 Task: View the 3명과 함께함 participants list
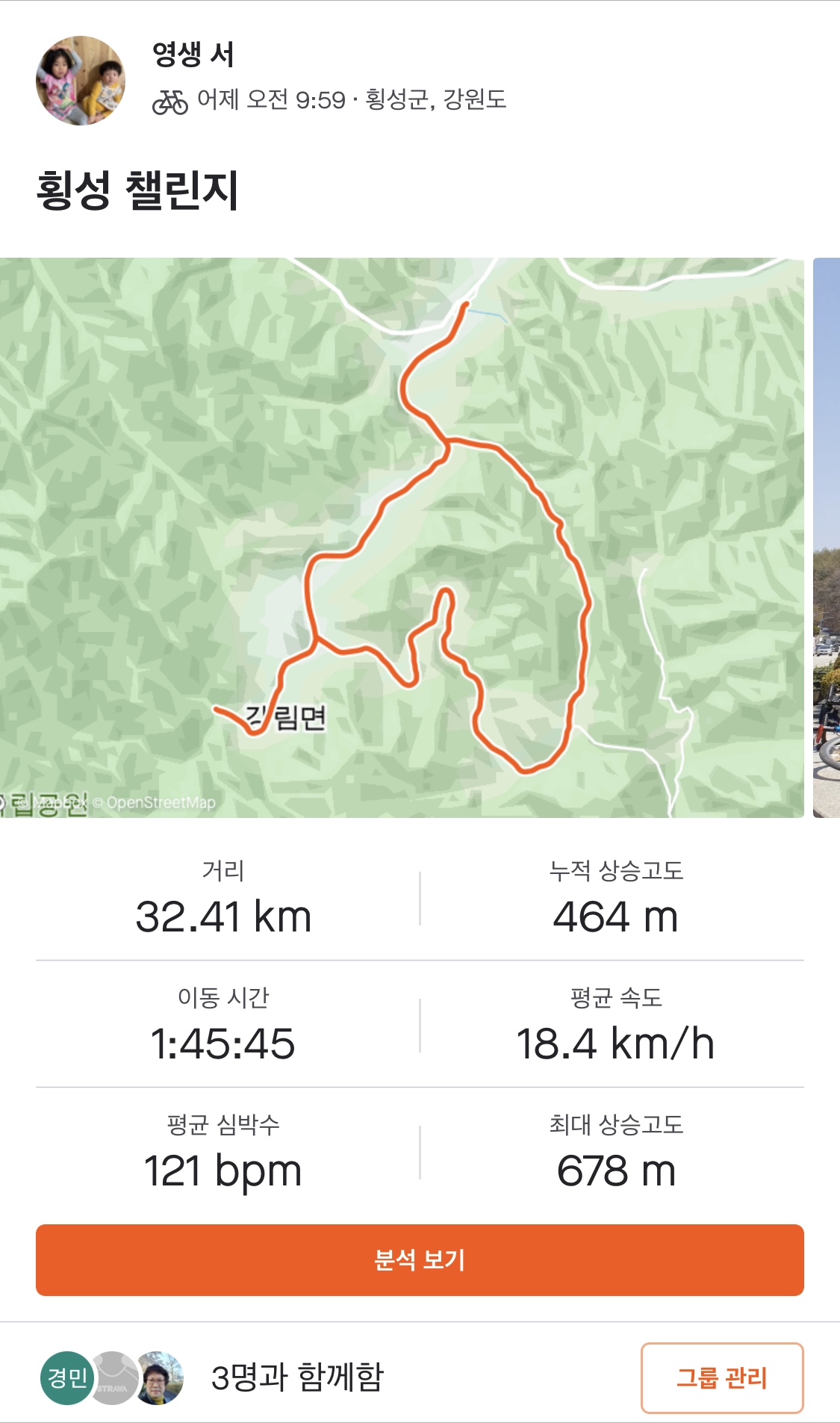pyautogui.click(x=296, y=1377)
